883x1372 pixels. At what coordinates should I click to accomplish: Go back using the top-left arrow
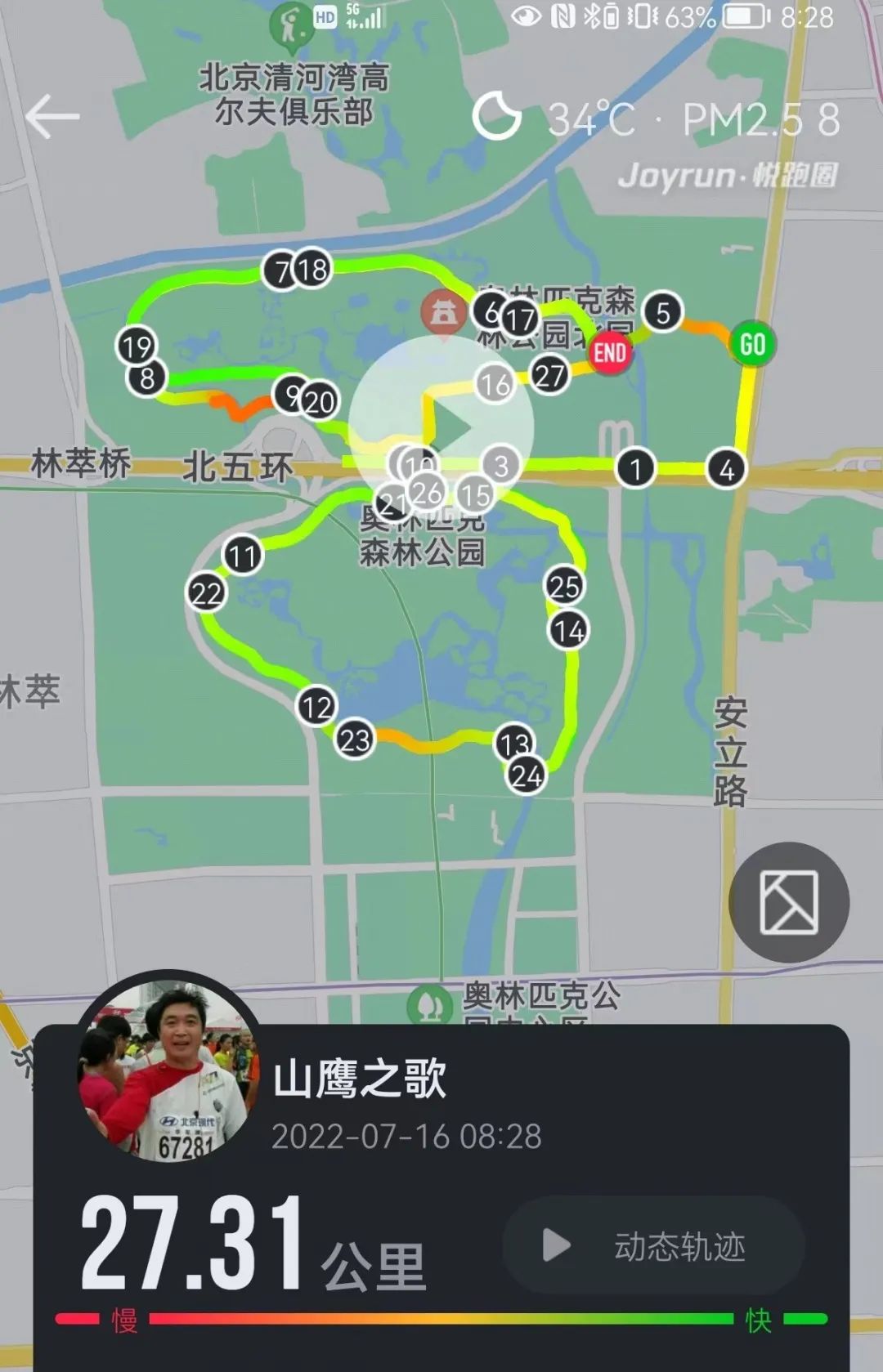point(52,118)
